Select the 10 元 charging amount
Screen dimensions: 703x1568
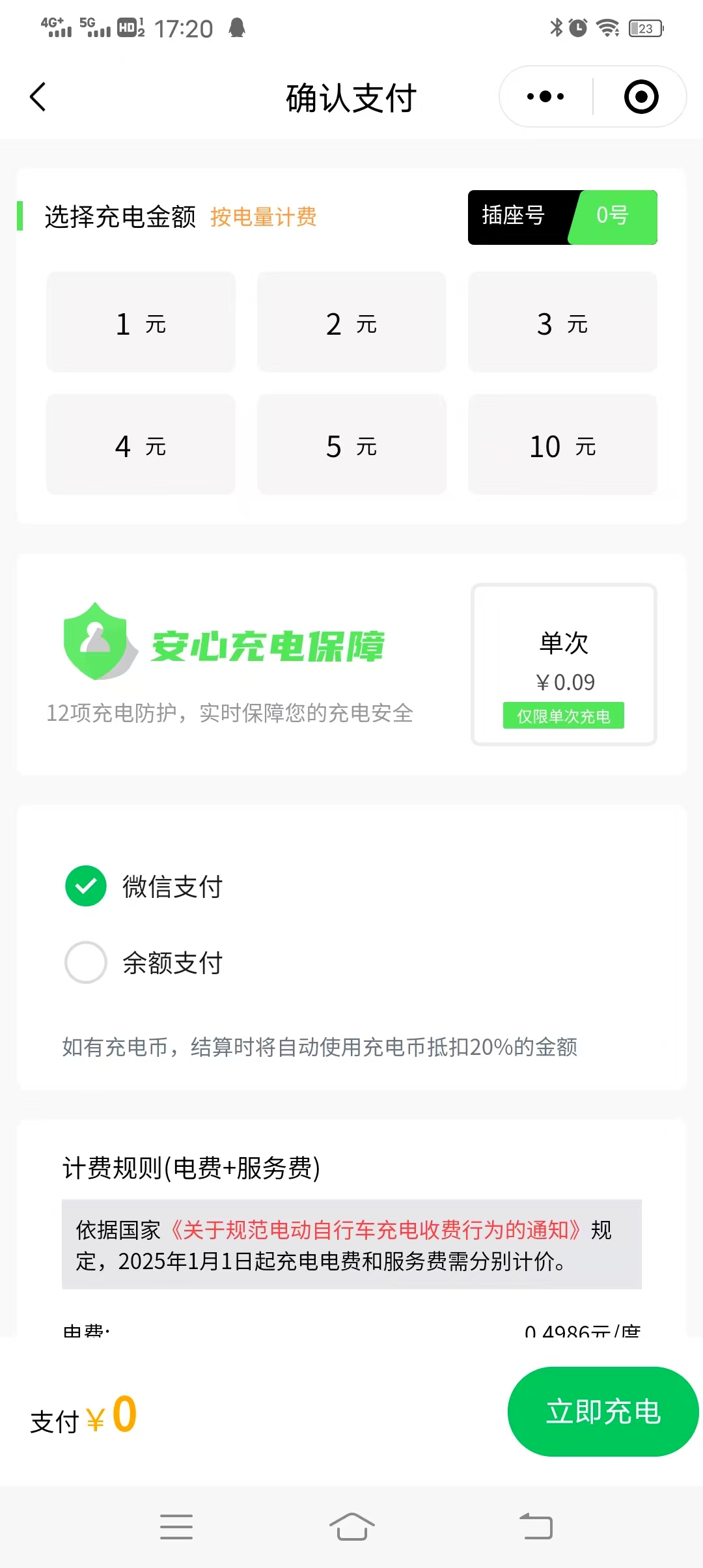(562, 445)
